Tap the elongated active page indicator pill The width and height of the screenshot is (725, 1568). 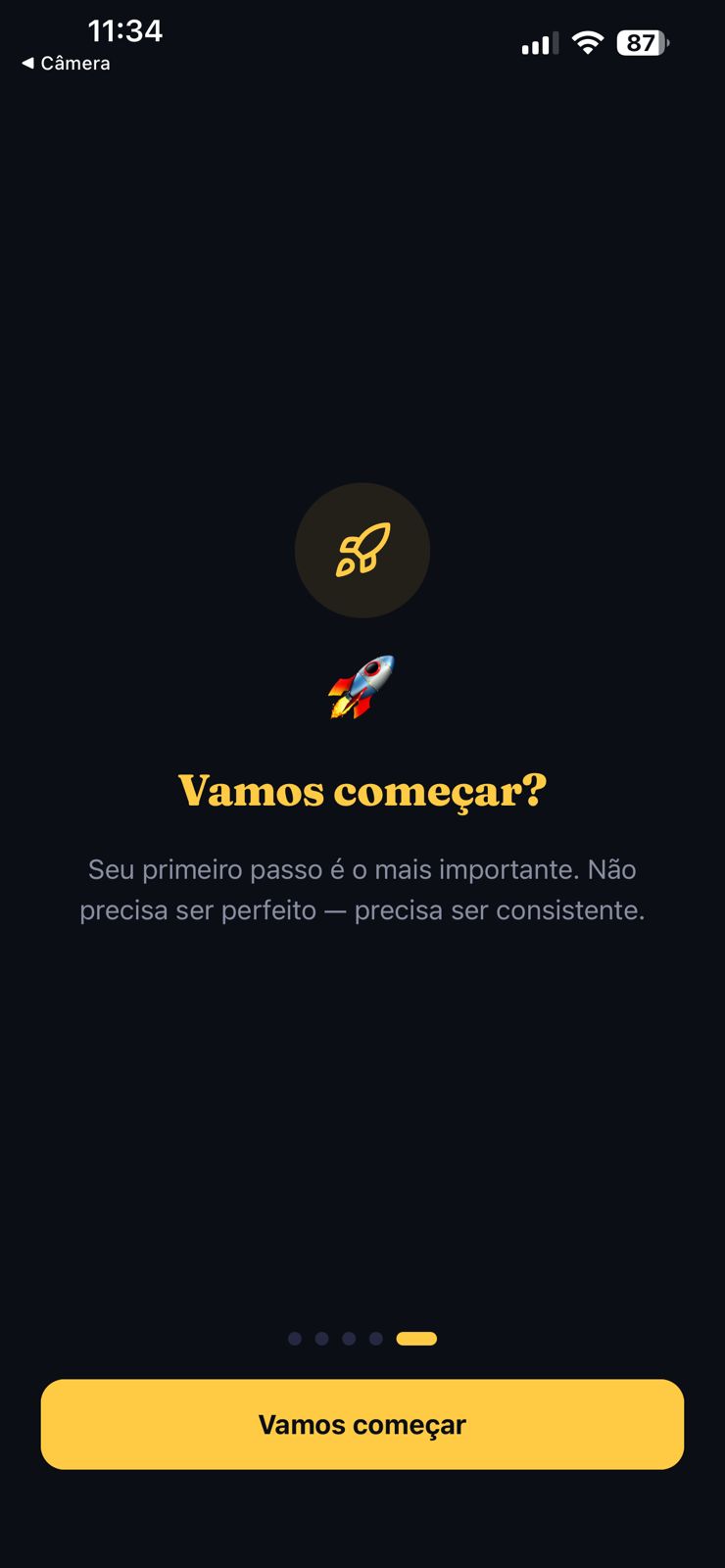pos(415,1337)
